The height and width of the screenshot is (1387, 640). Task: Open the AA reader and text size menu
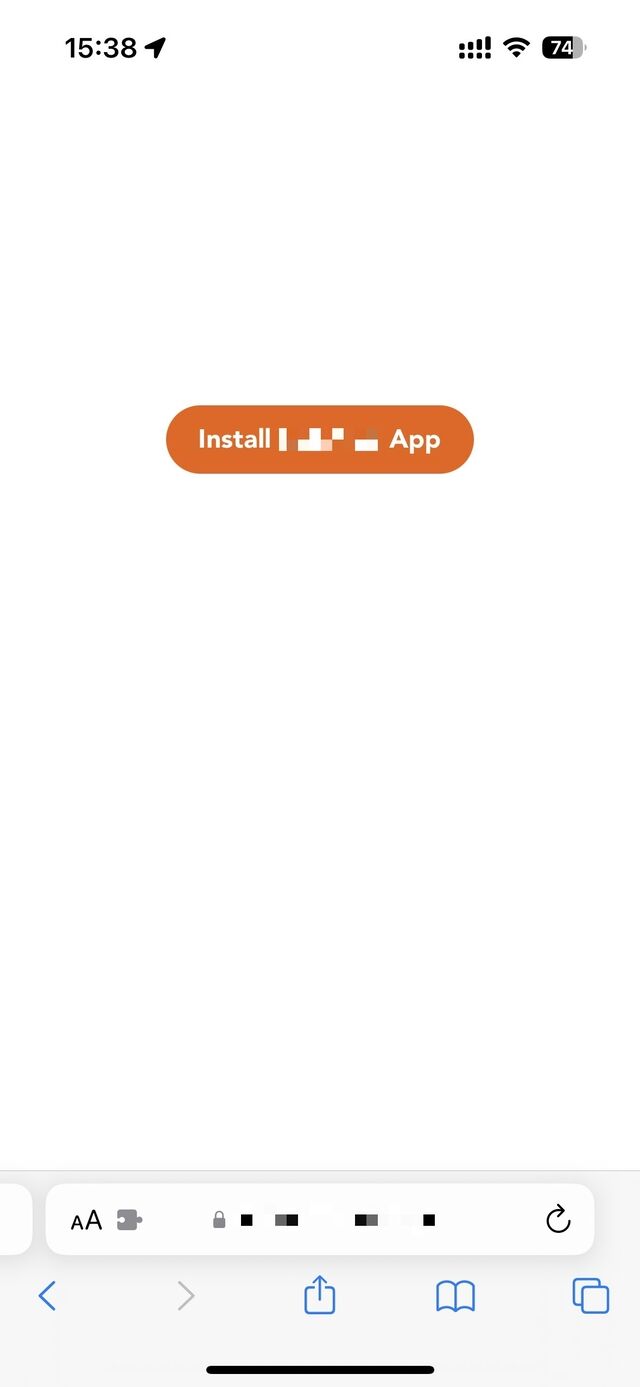click(x=86, y=1220)
